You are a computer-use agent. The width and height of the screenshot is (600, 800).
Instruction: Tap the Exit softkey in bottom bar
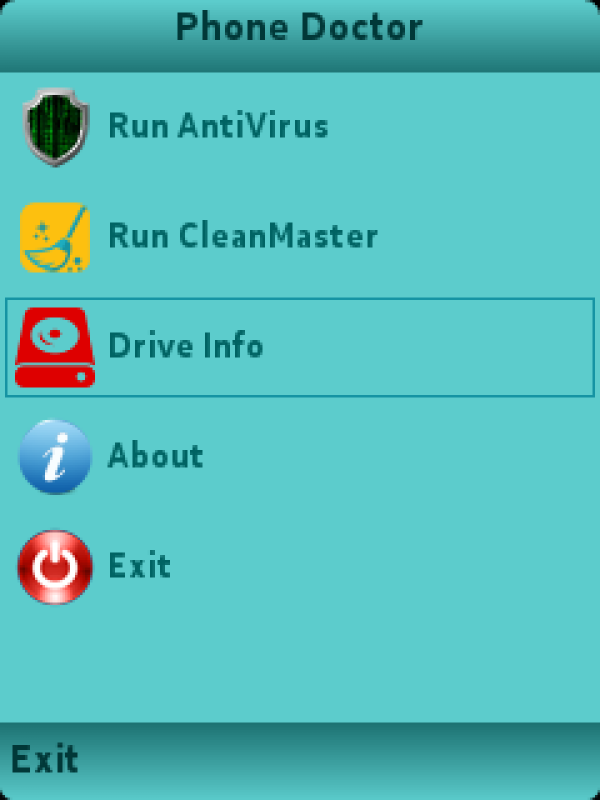click(45, 759)
